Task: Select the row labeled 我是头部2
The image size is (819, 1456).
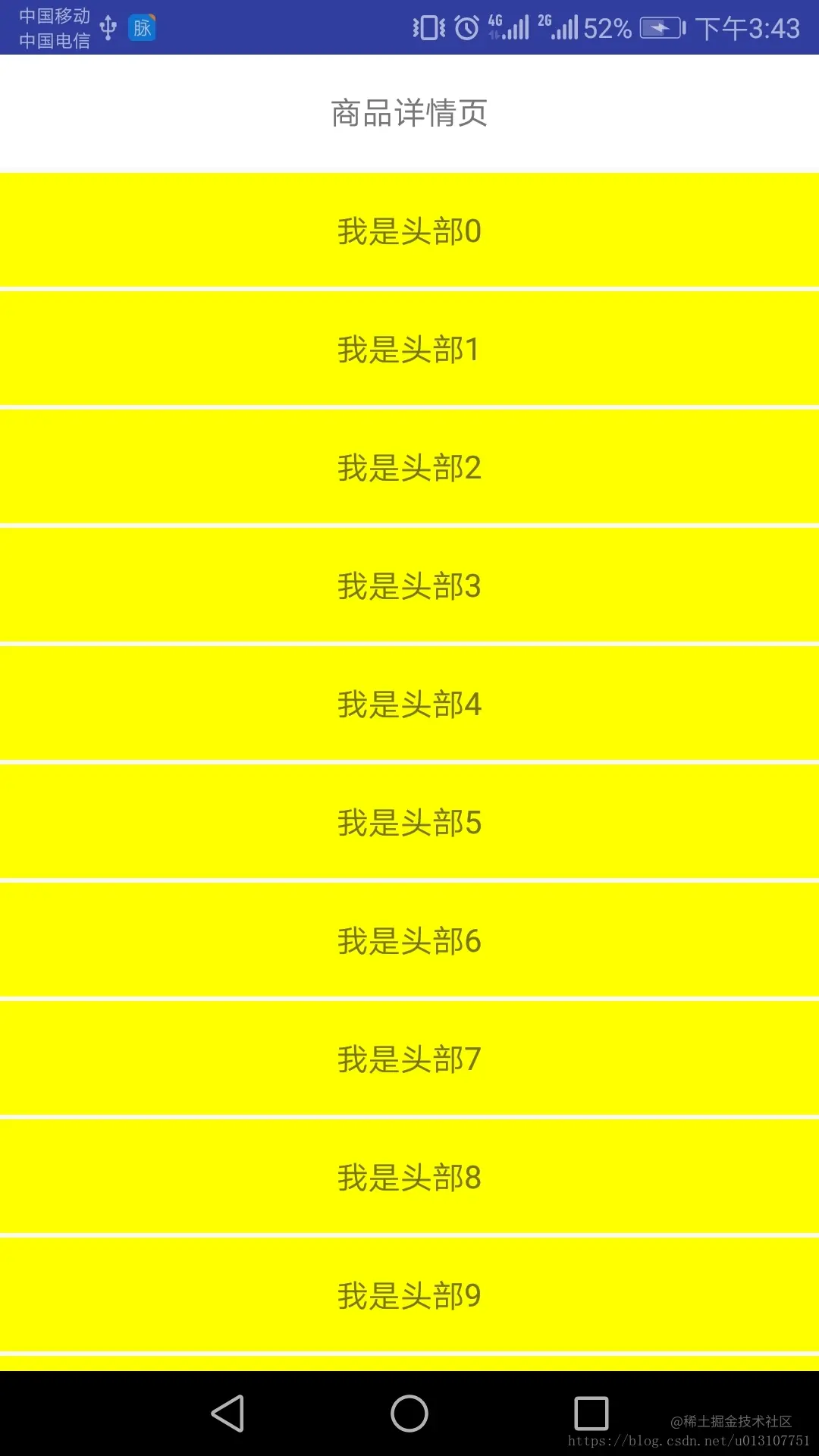Action: tap(409, 467)
